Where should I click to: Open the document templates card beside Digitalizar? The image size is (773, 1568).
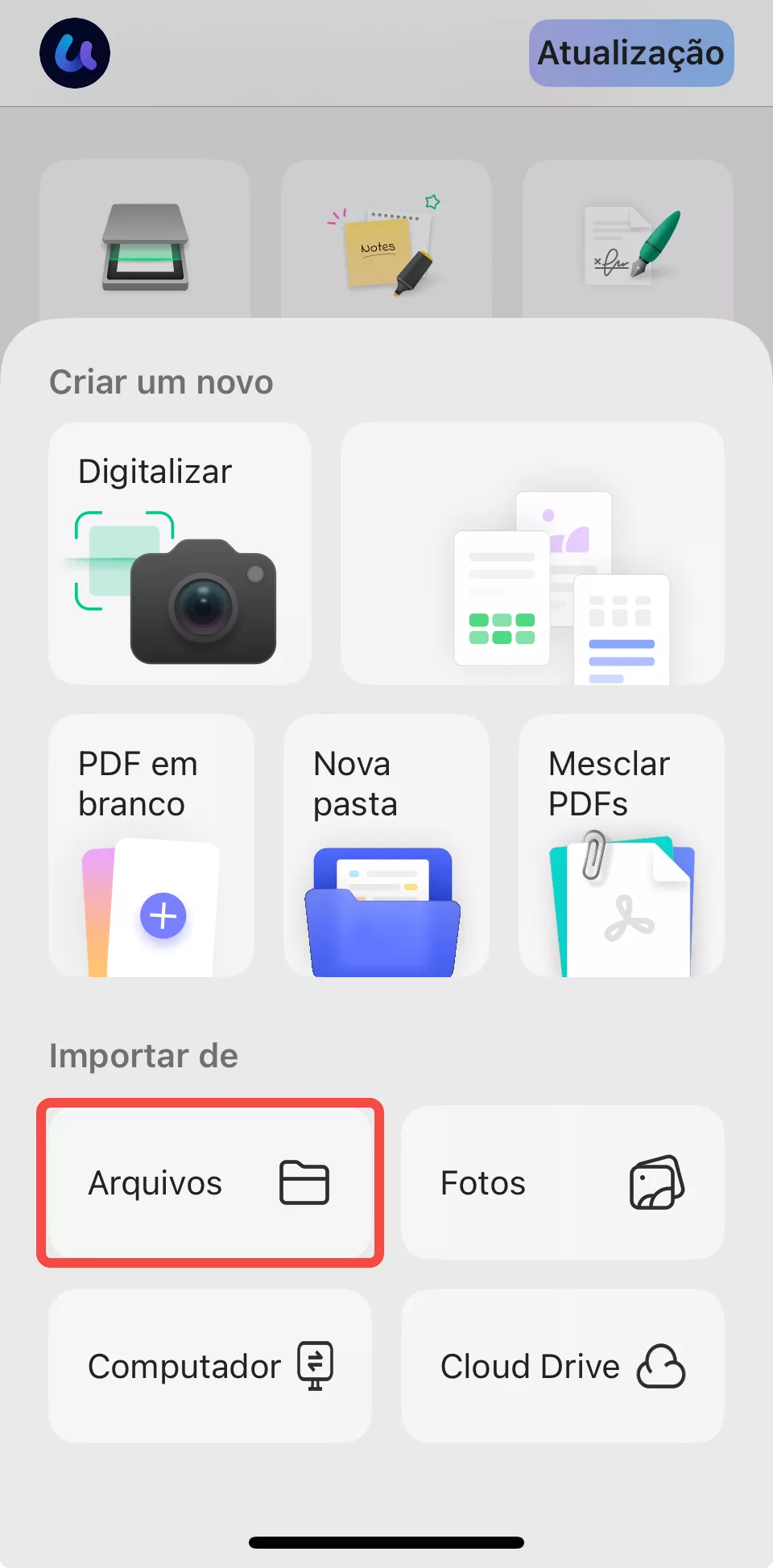pos(531,554)
